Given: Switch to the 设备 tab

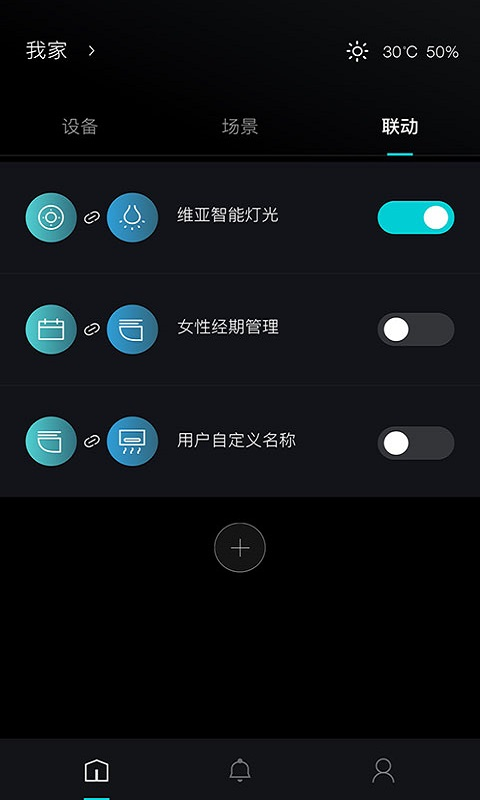Looking at the screenshot, I should tap(80, 127).
